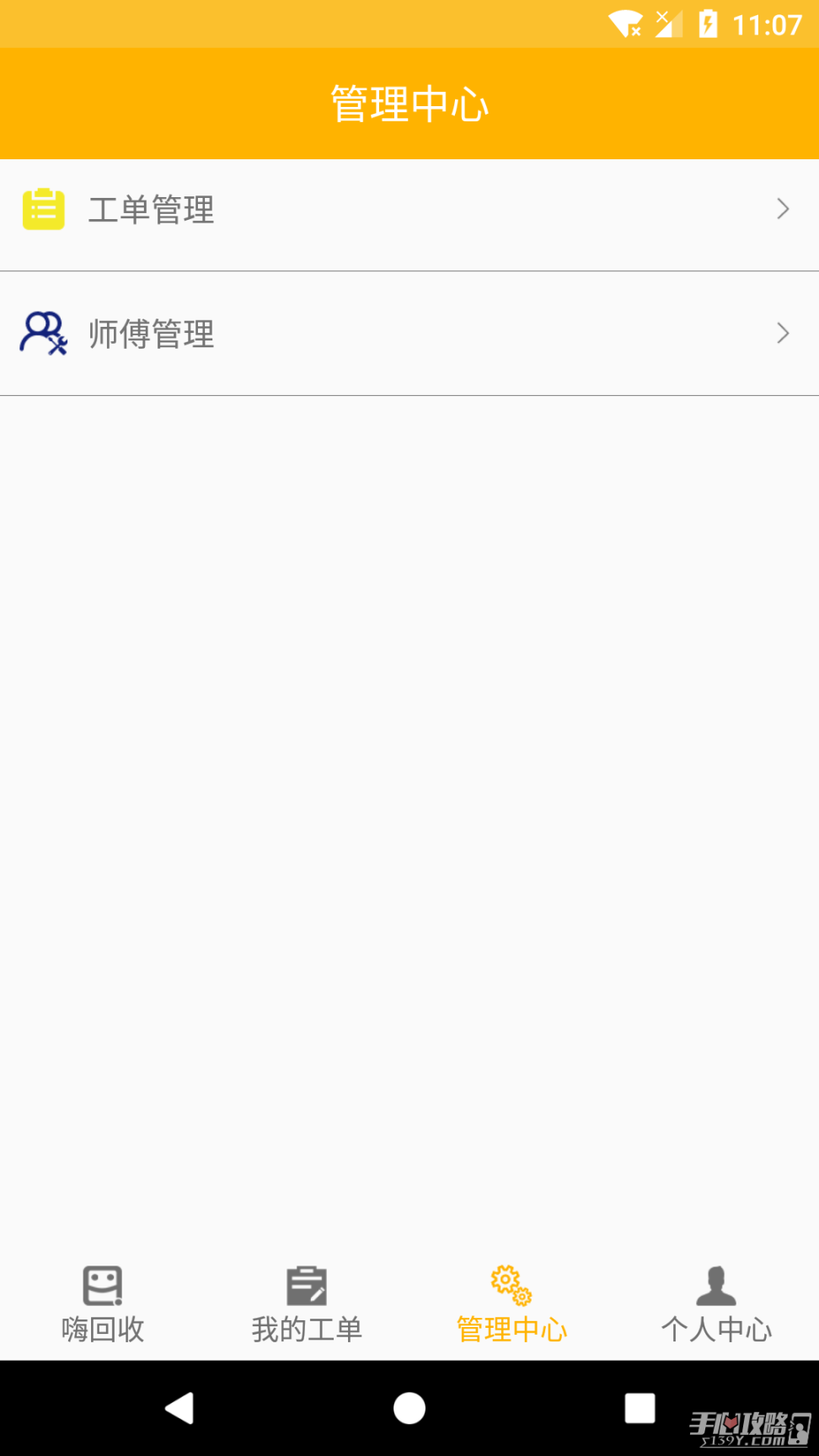This screenshot has height=1456, width=819.
Task: Go to the home screen
Action: (x=409, y=1408)
